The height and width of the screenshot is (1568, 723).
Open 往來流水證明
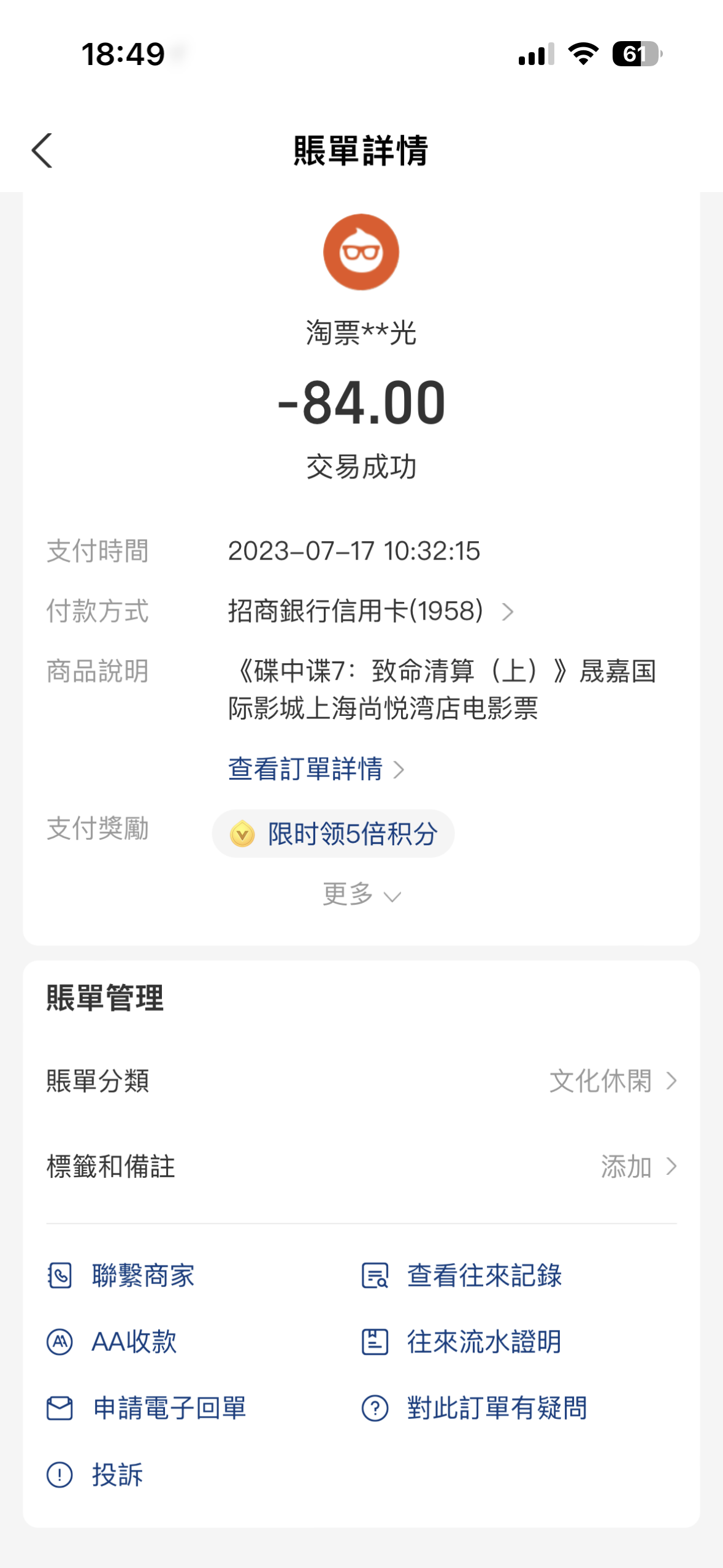point(461,1342)
